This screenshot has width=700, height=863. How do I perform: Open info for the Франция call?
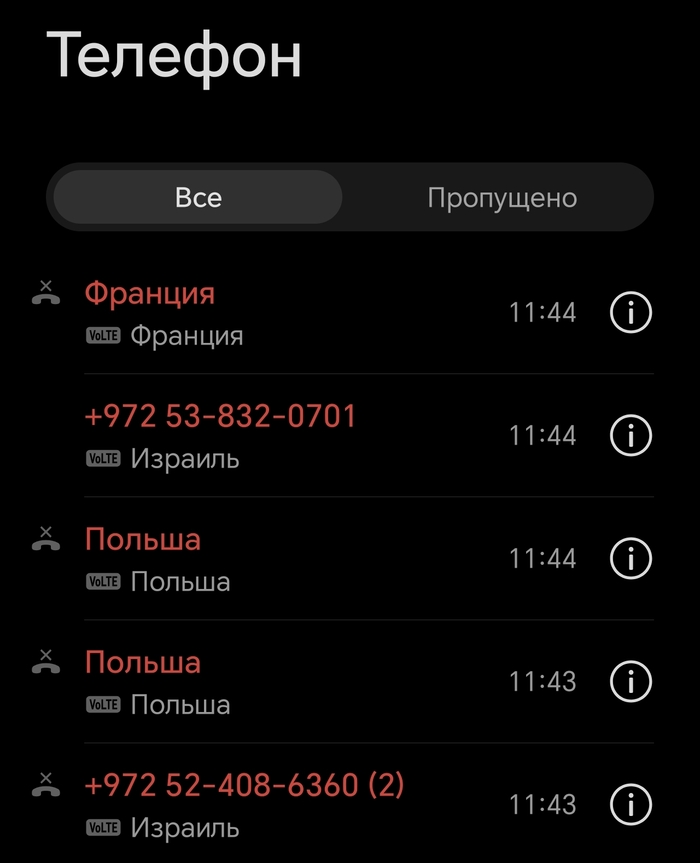coord(630,313)
